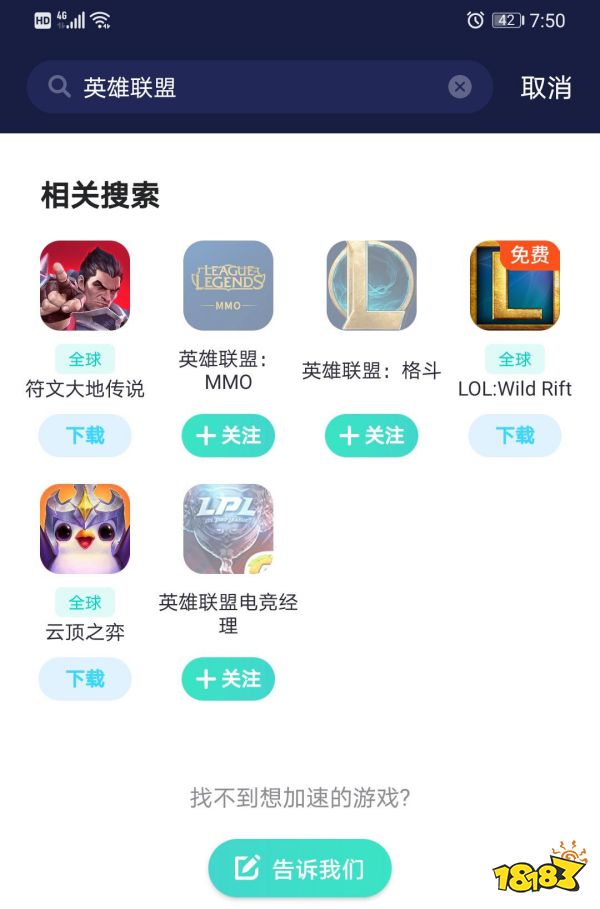Follow 英雄联盟：格斗 with 关注
This screenshot has height=909, width=600.
tap(371, 435)
